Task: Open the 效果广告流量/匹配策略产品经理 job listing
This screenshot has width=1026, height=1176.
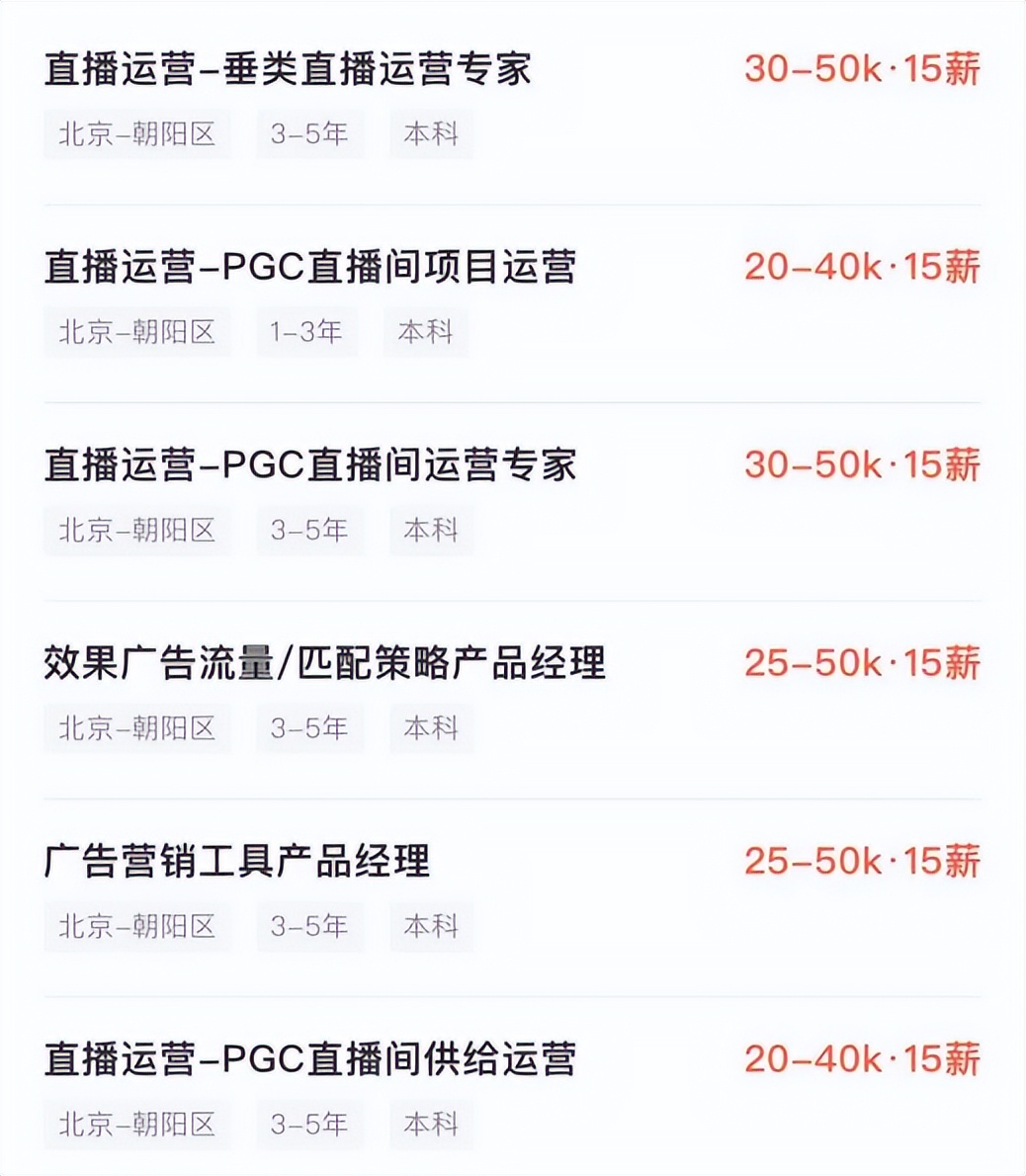Action: coord(326,663)
